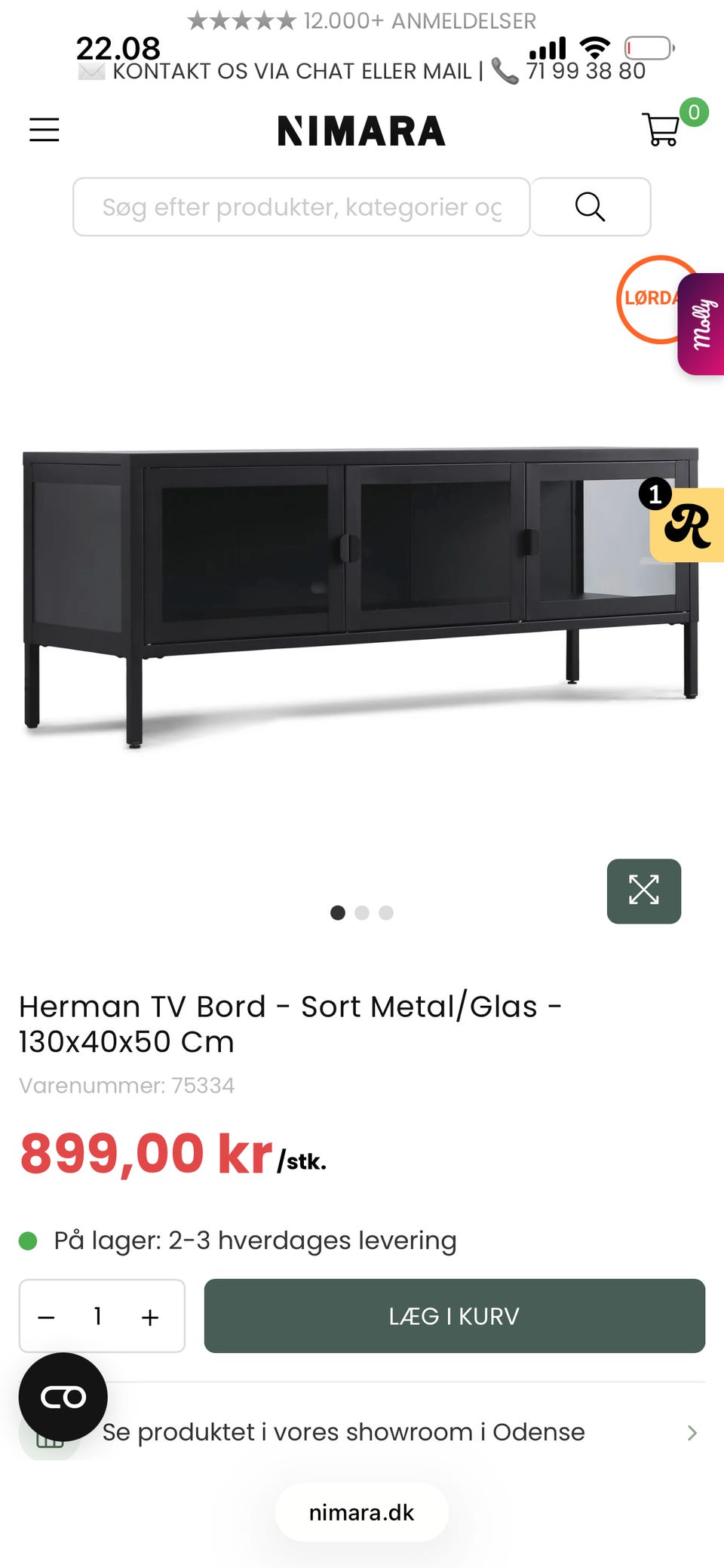Image resolution: width=724 pixels, height=1568 pixels.
Task: Open the showroom in Odense row
Action: pyautogui.click(x=362, y=1432)
